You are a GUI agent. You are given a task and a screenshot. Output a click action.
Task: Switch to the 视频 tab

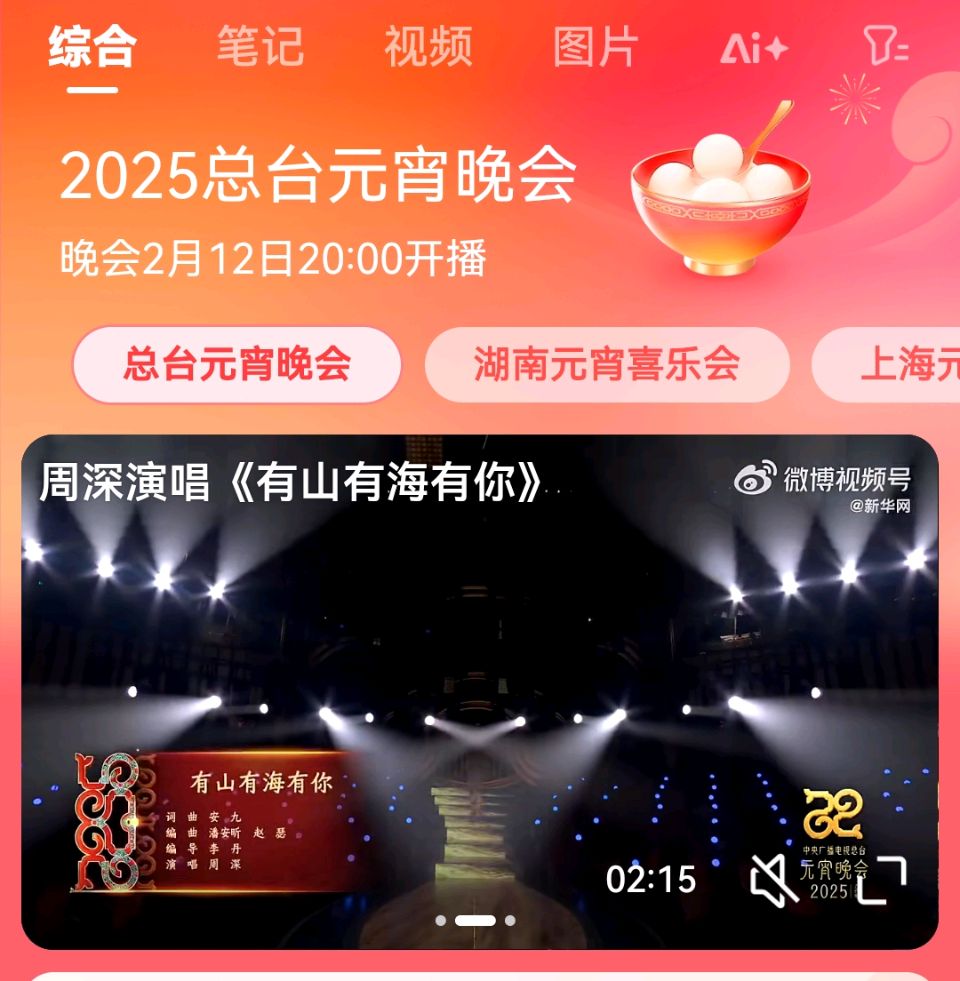428,47
